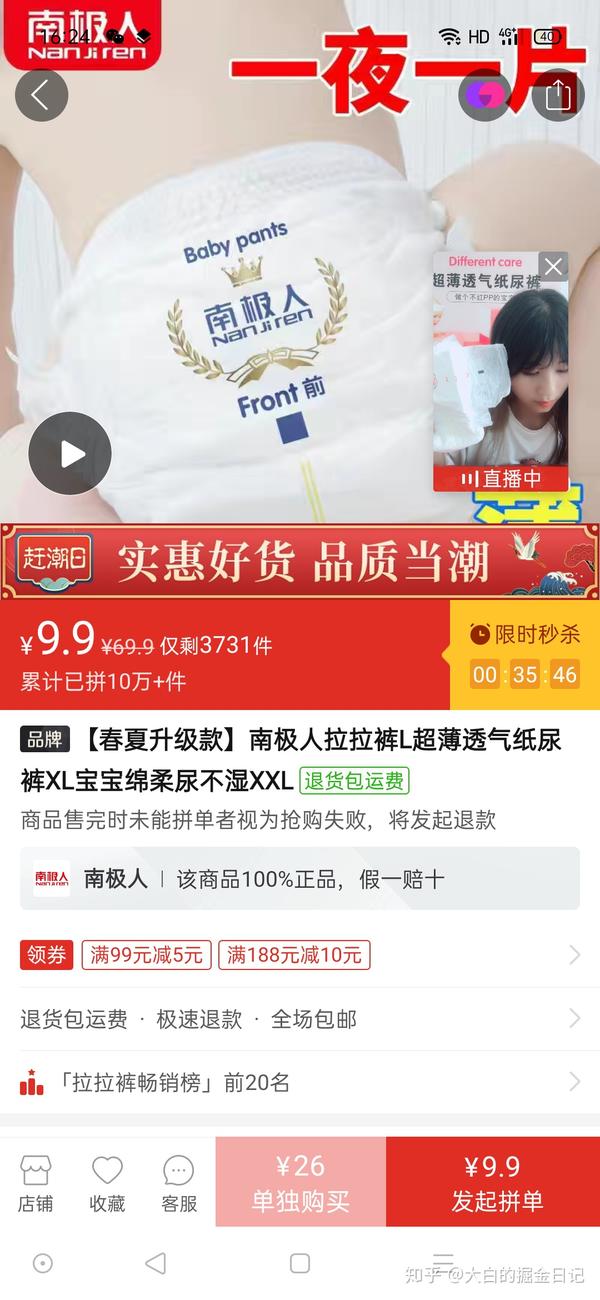This screenshot has width=600, height=1300.
Task: Add product to 收藏 favorites
Action: tap(107, 1182)
